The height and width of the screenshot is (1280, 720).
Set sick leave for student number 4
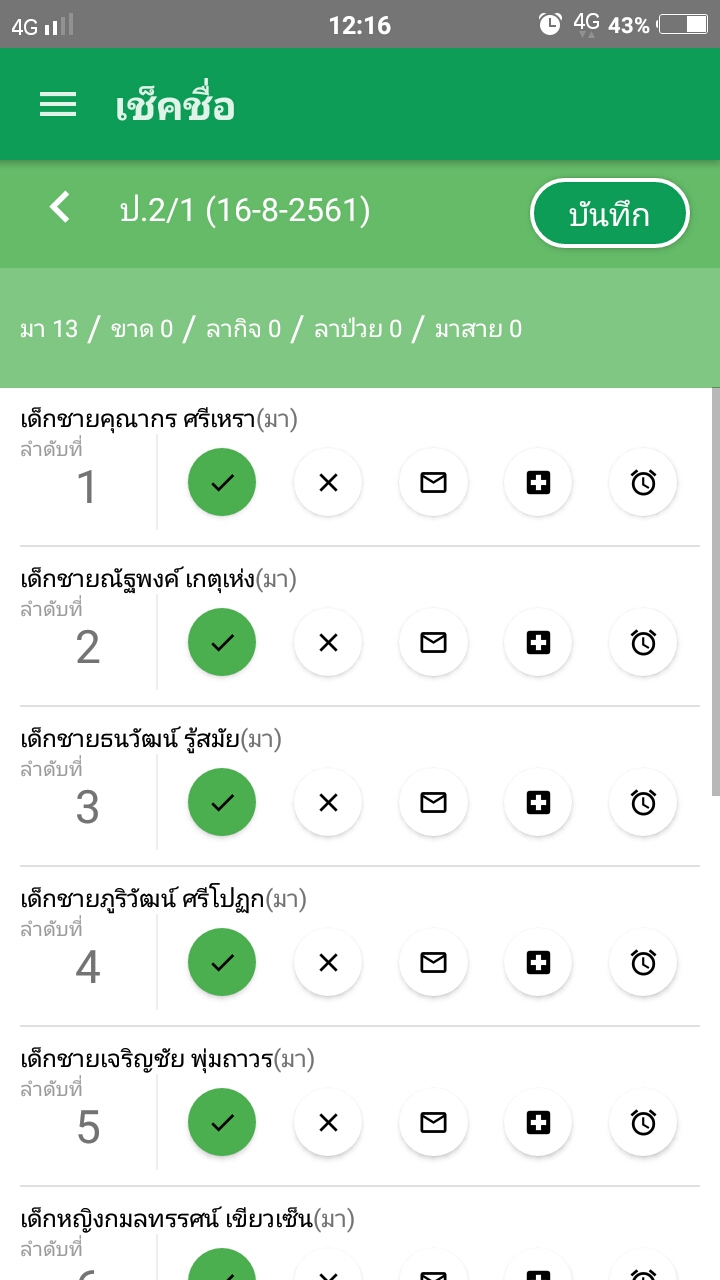pos(538,963)
